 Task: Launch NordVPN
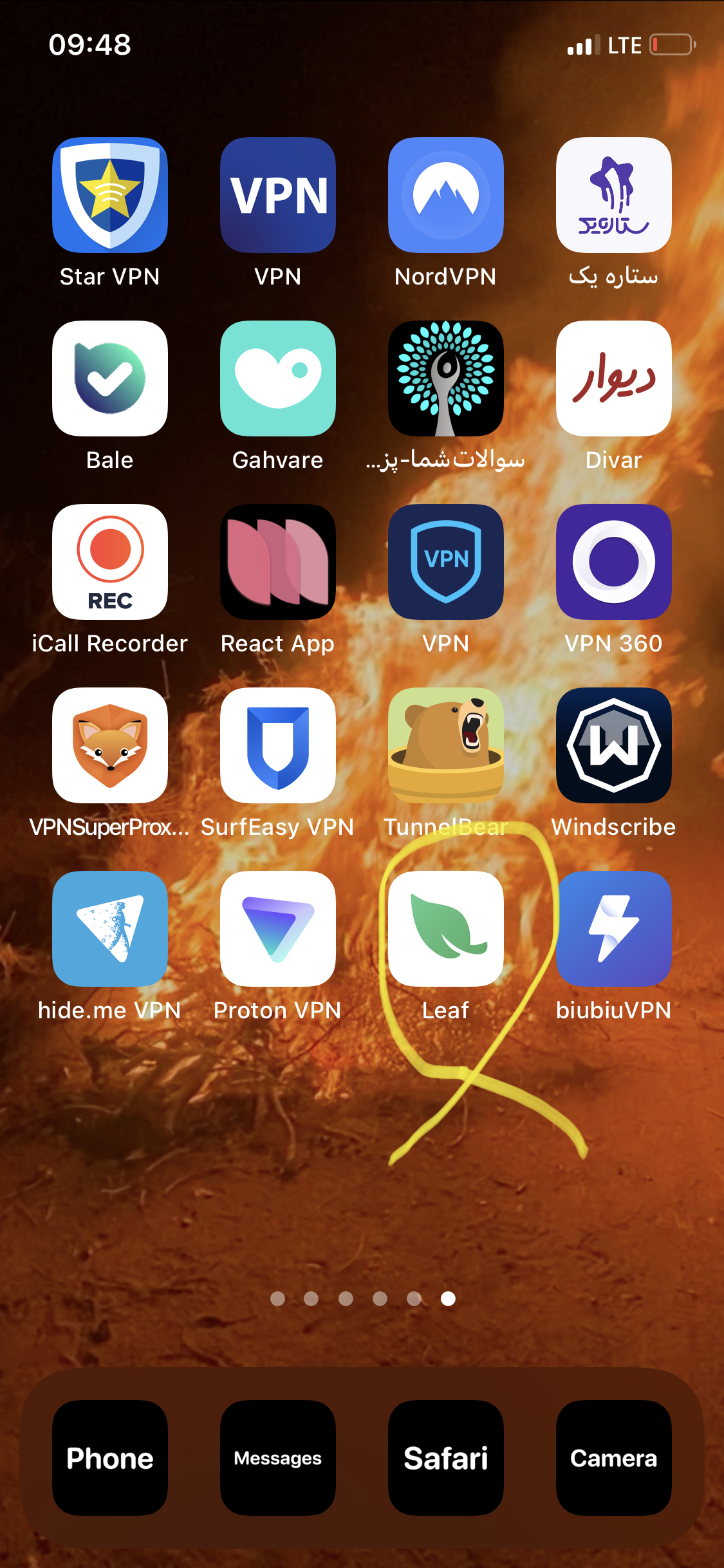[445, 195]
